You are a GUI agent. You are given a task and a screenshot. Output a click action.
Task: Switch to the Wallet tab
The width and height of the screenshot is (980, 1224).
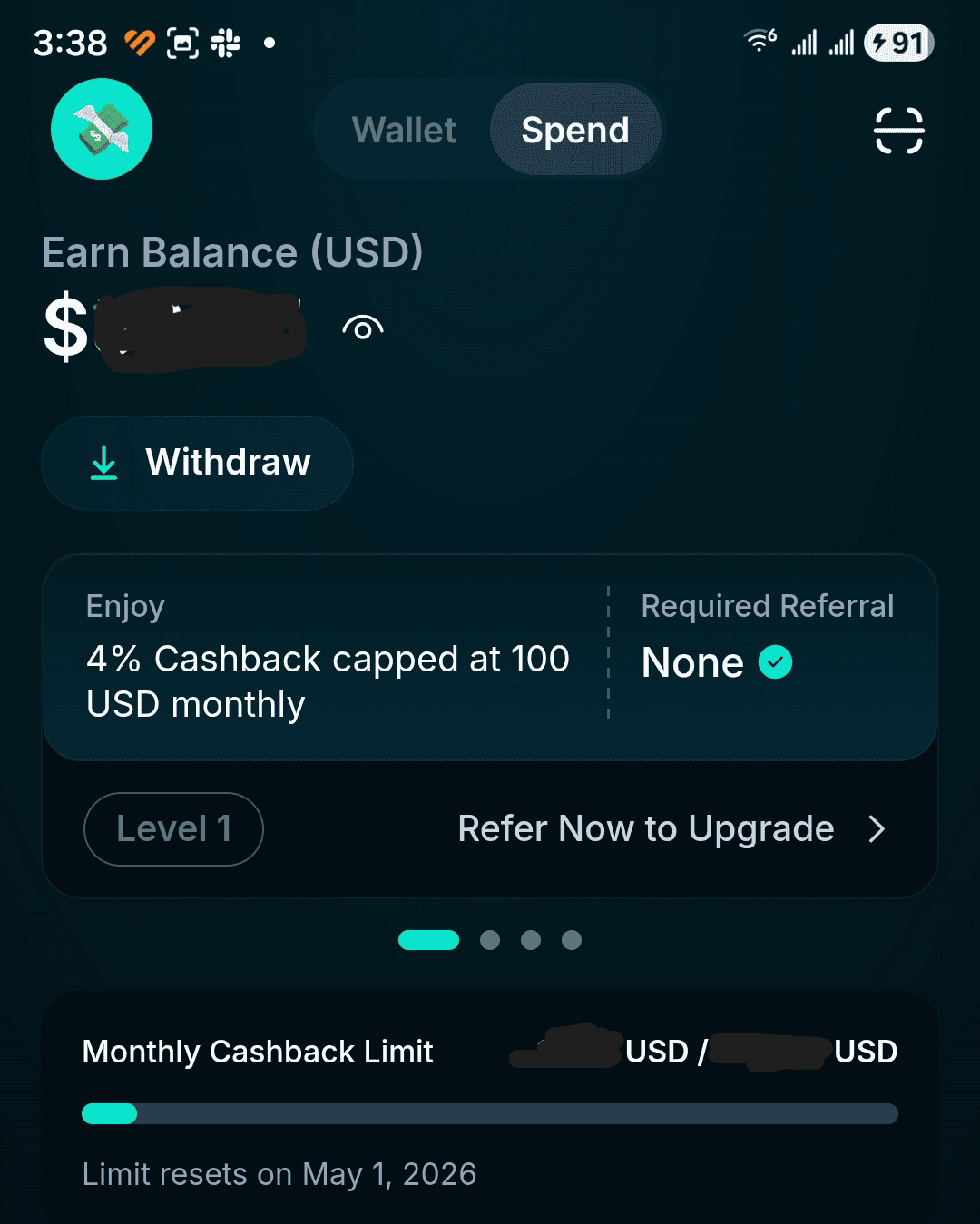pos(404,130)
